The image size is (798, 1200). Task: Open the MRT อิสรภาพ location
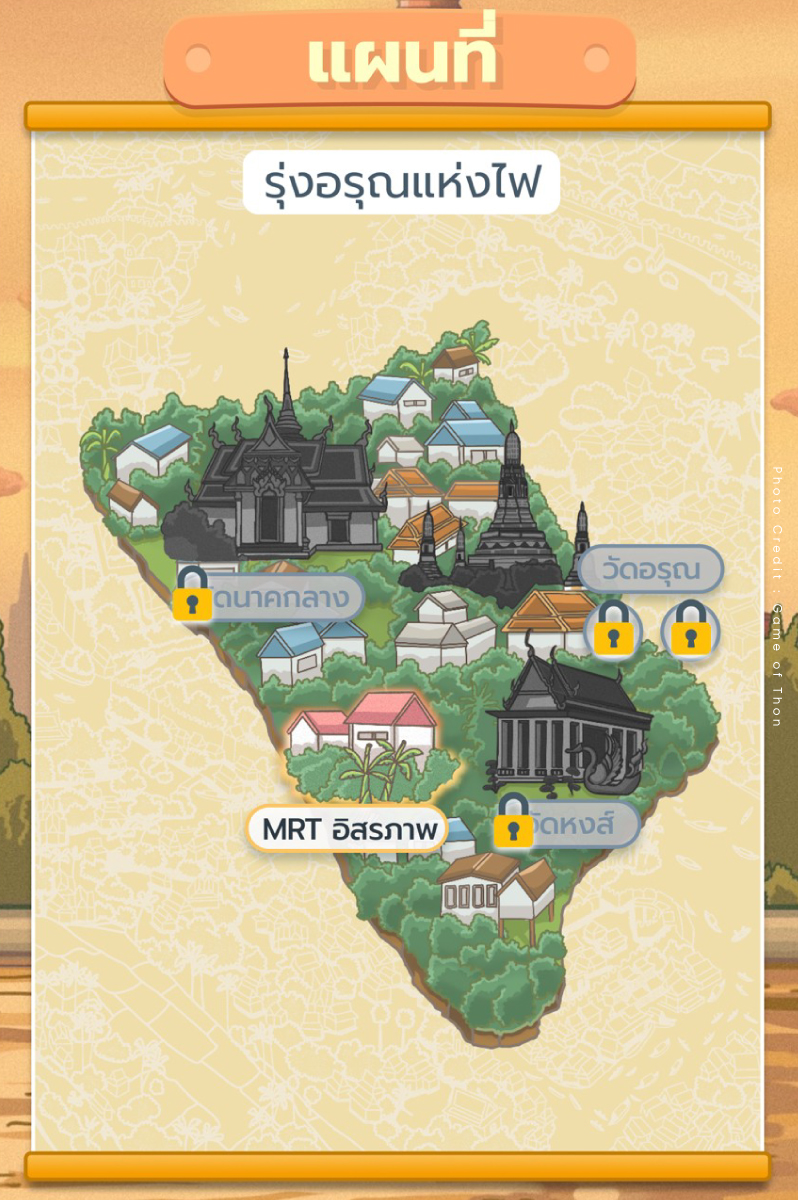pos(347,829)
